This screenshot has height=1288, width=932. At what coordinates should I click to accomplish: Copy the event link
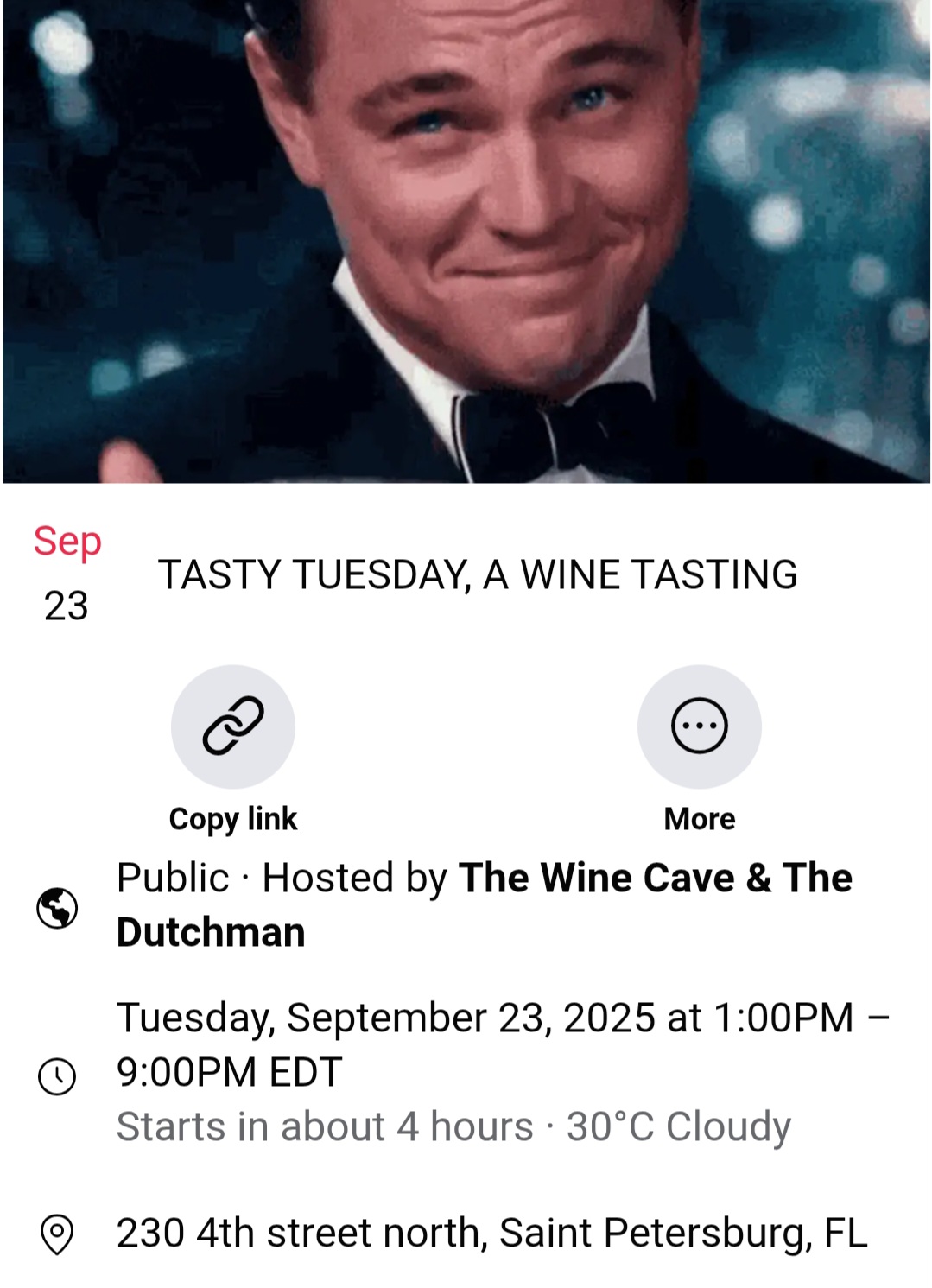(x=232, y=726)
